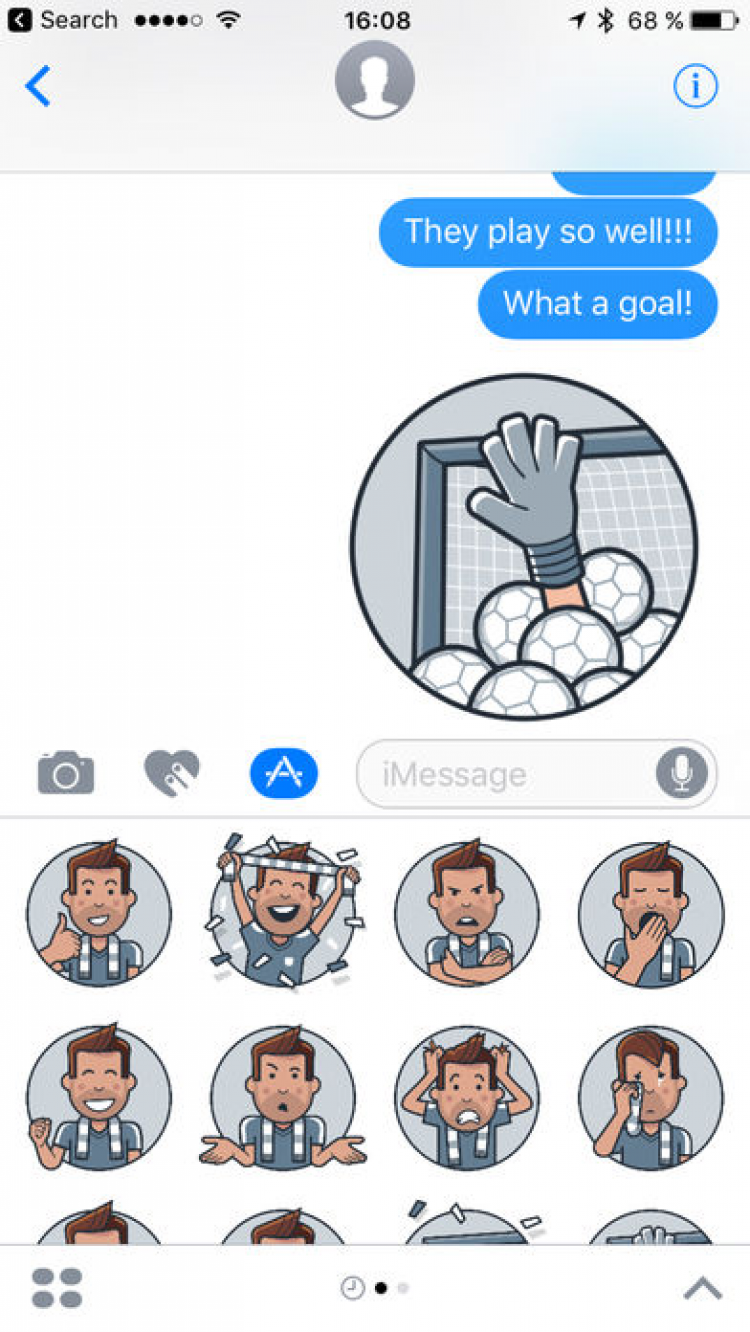The image size is (750, 1332).
Task: Choose the yawning fan sticker
Action: [650, 914]
